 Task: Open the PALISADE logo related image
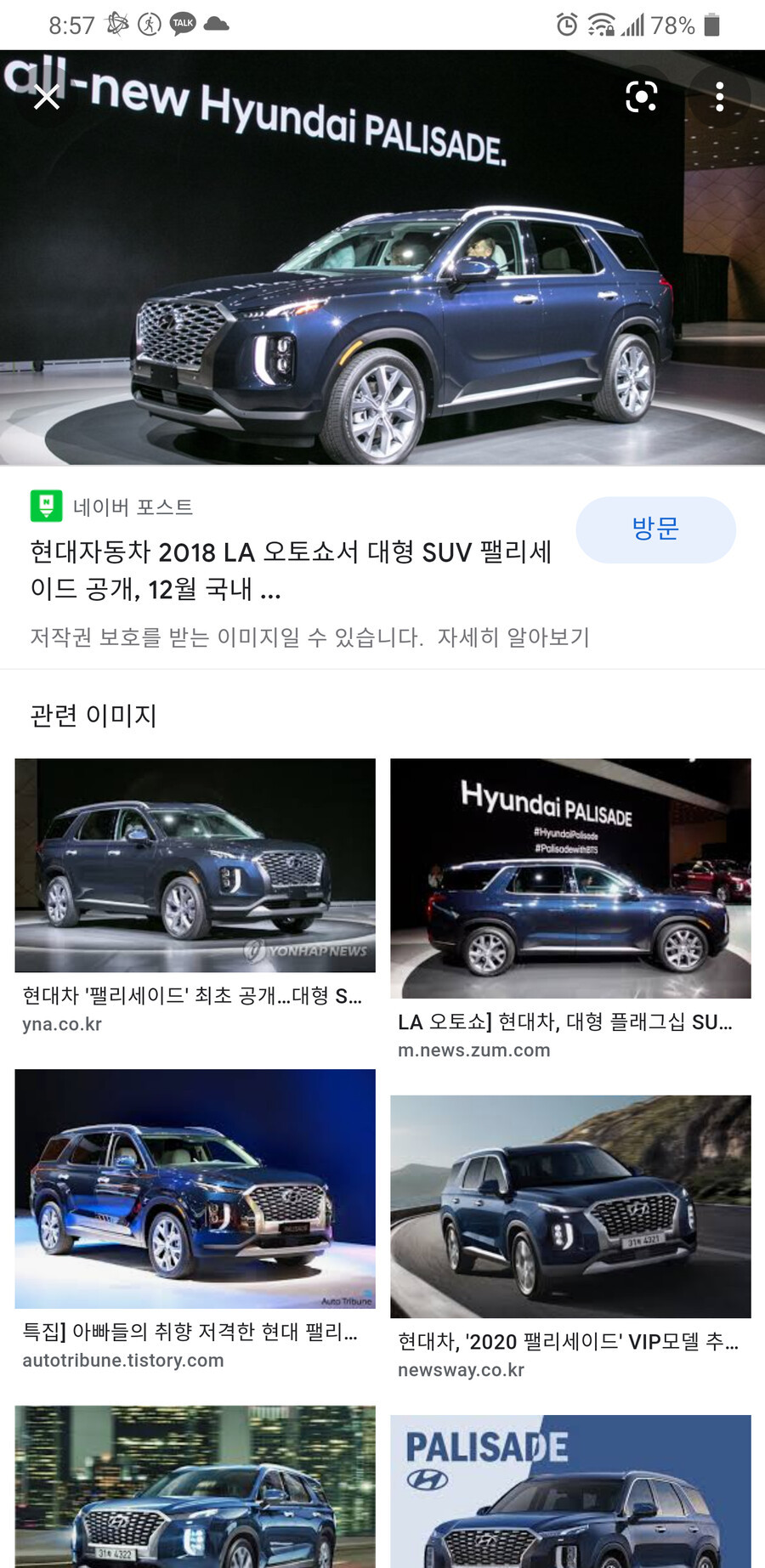[x=570, y=1490]
